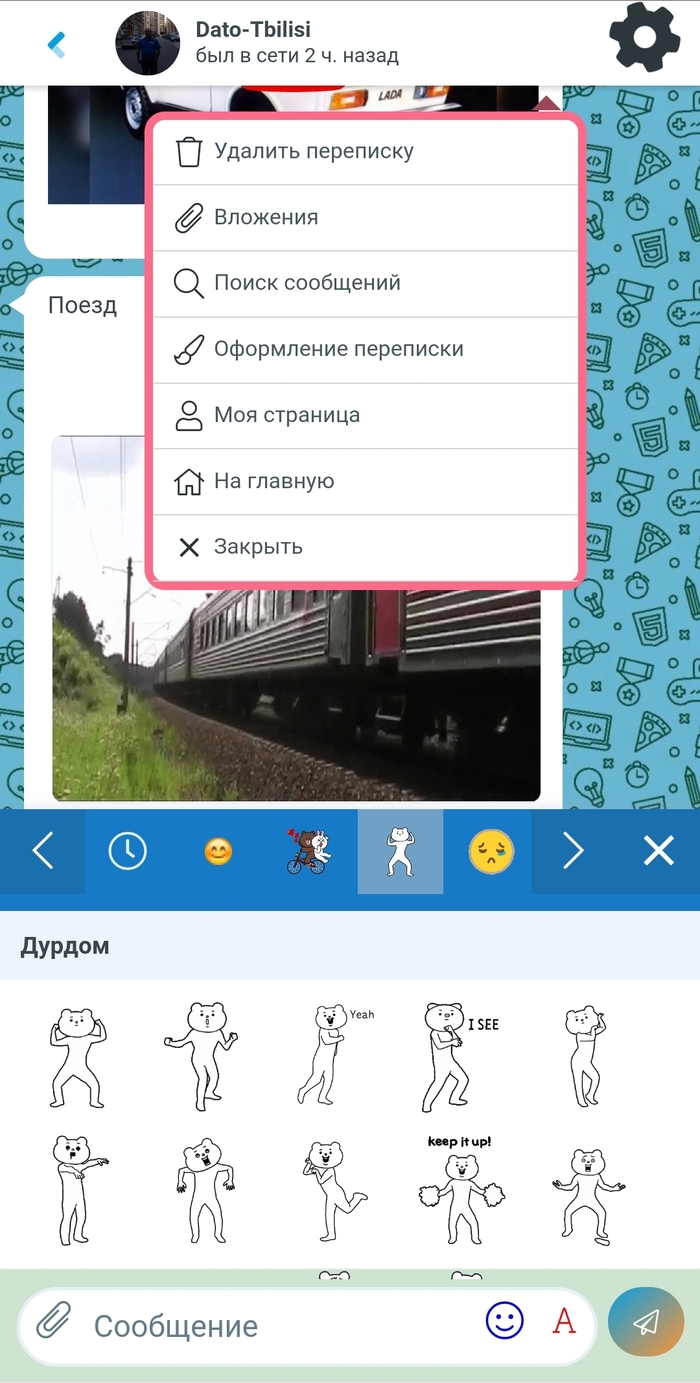Open the settings gear icon
700x1383 pixels.
pyautogui.click(x=645, y=39)
